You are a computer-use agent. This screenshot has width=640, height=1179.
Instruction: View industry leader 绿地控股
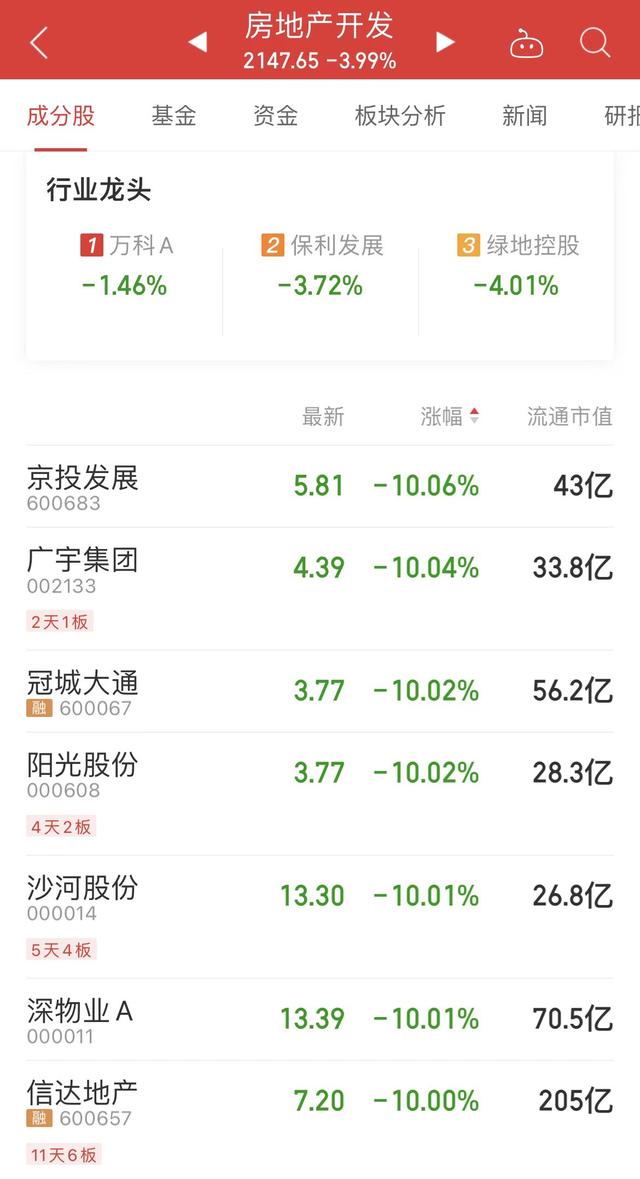click(x=518, y=265)
